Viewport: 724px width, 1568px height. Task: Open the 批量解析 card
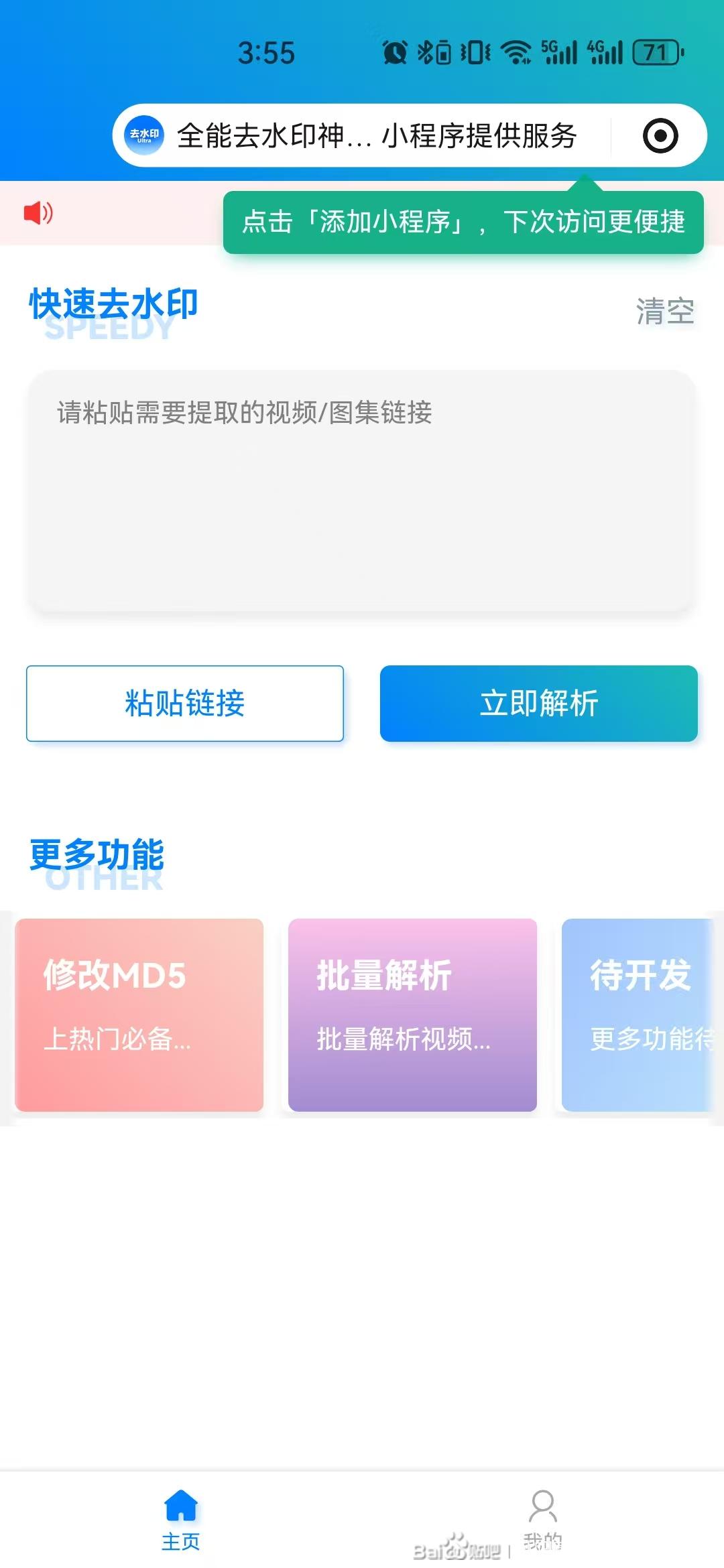pos(412,1015)
